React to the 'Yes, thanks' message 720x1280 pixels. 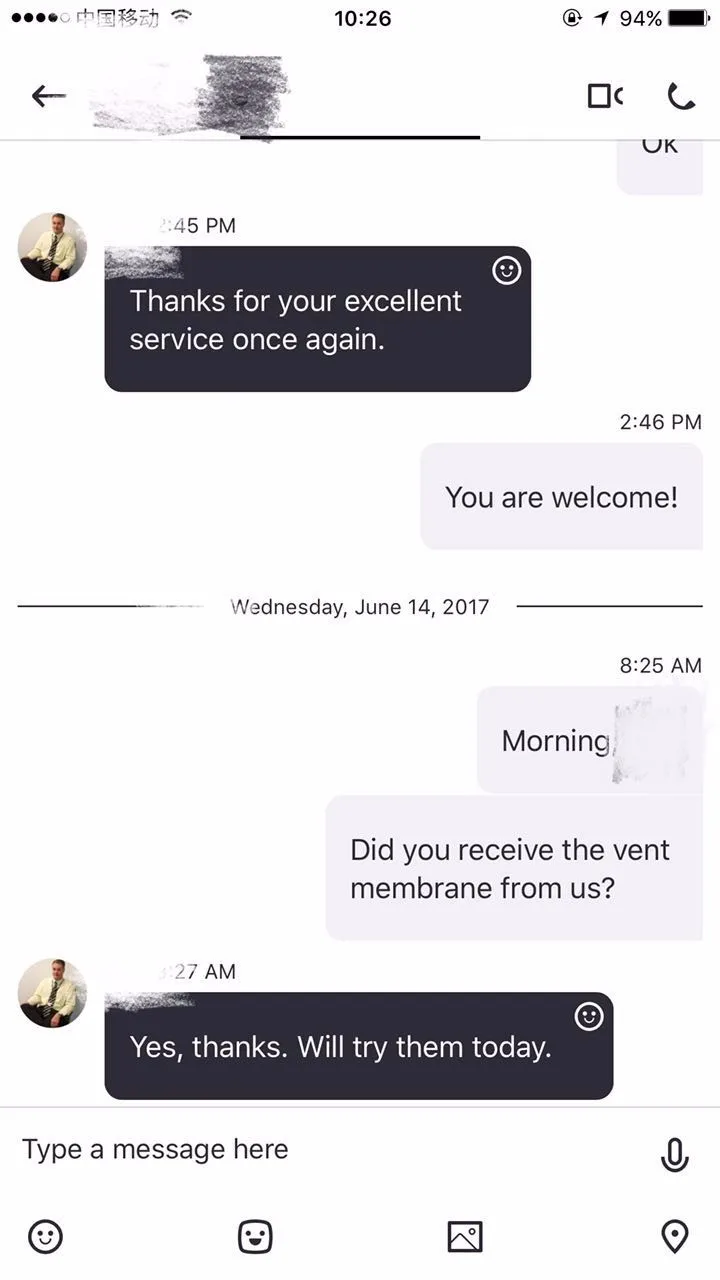tap(589, 1017)
